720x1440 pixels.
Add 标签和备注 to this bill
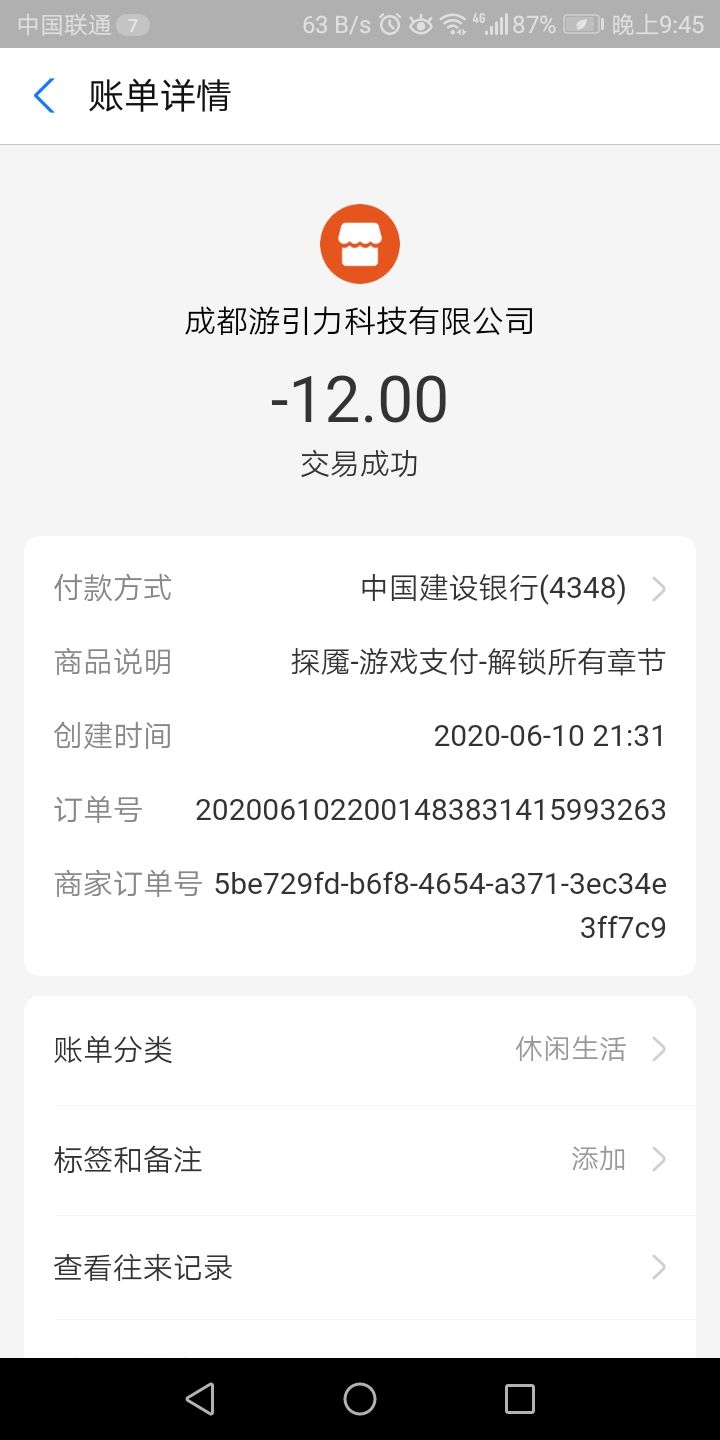click(360, 1159)
